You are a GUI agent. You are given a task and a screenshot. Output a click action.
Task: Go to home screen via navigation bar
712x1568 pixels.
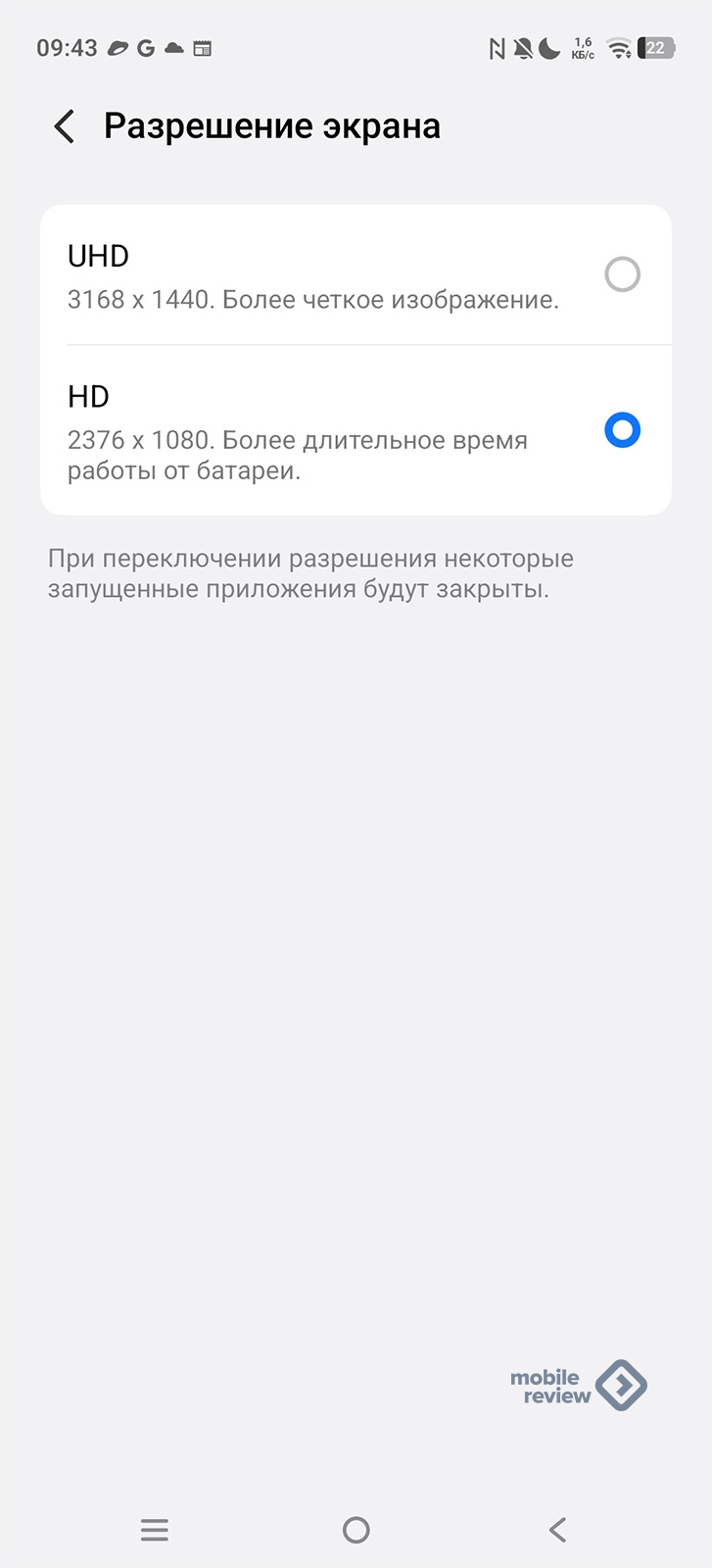point(356,1529)
